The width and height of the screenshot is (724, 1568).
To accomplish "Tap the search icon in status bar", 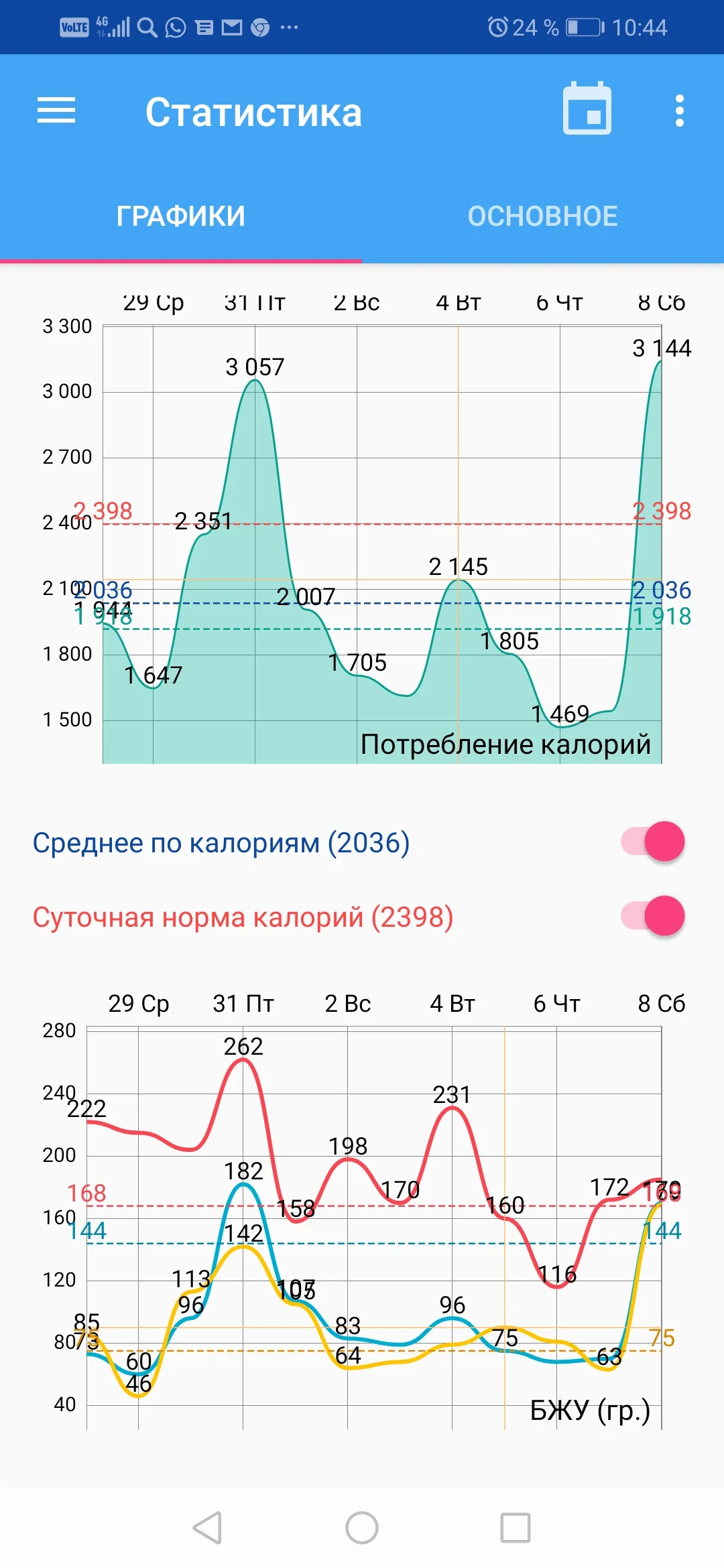I will click(146, 27).
